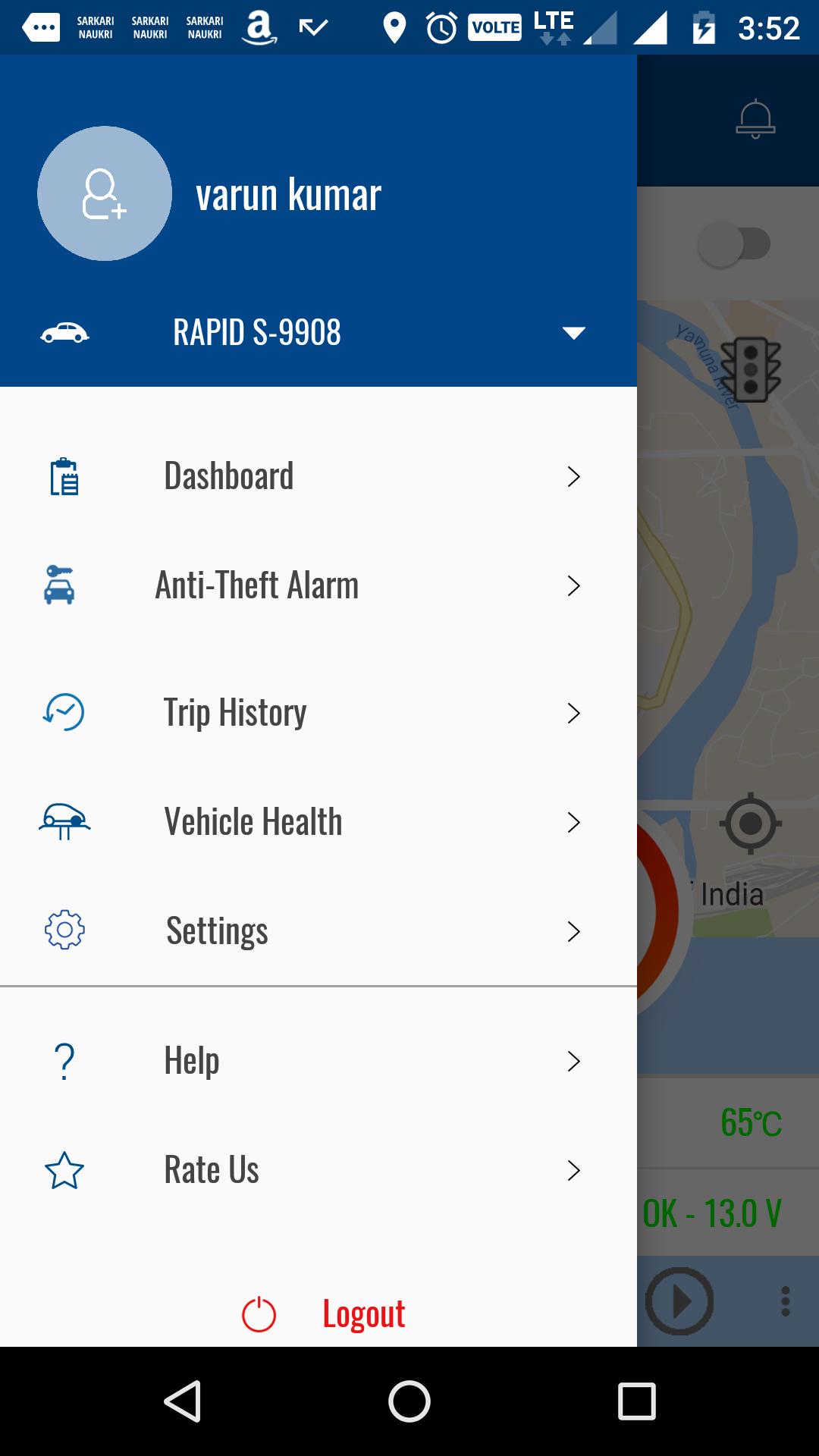Open the three-dot overflow menu
819x1456 pixels.
[x=786, y=1301]
